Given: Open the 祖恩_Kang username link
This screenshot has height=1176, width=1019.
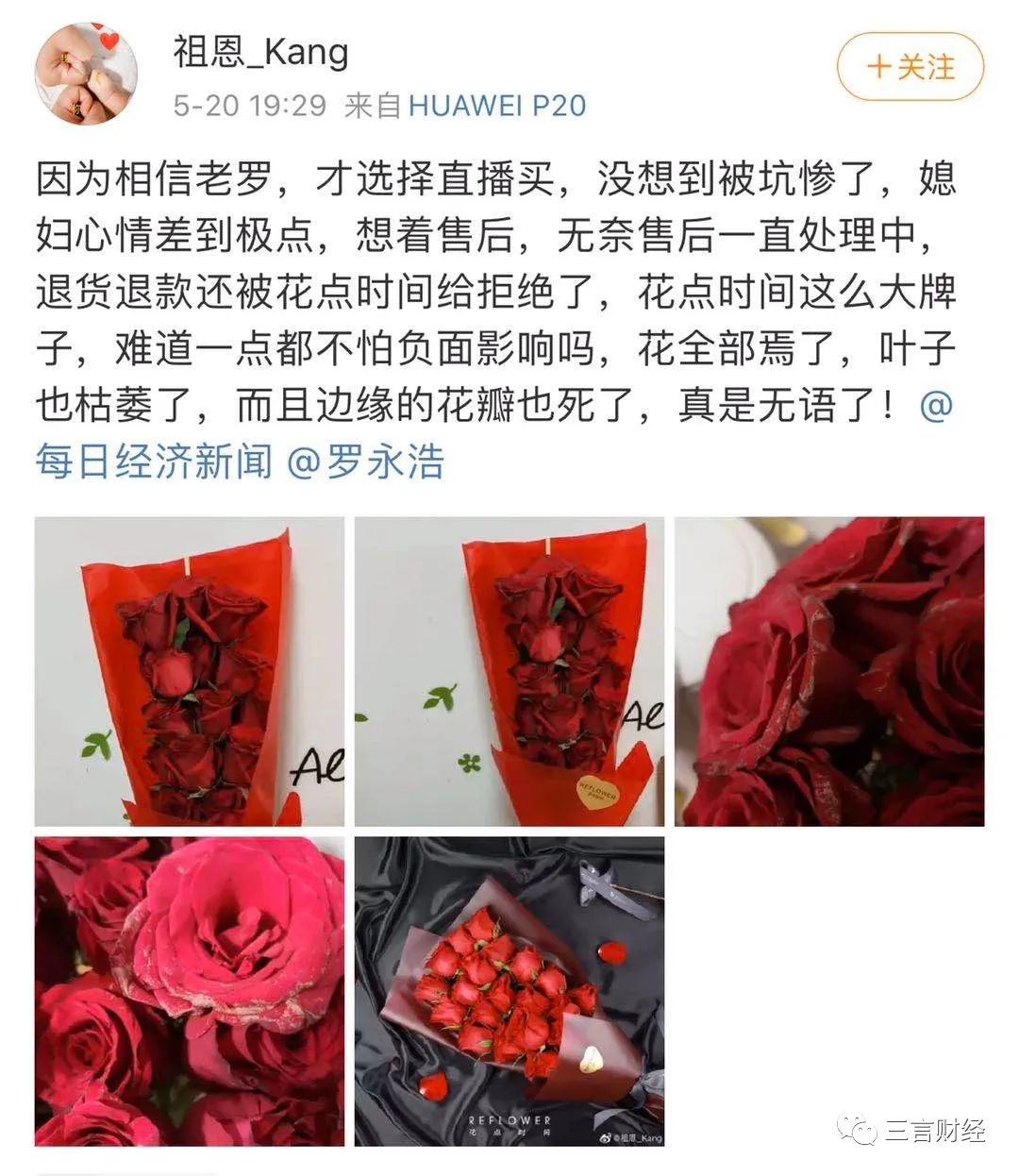Looking at the screenshot, I should click(260, 51).
